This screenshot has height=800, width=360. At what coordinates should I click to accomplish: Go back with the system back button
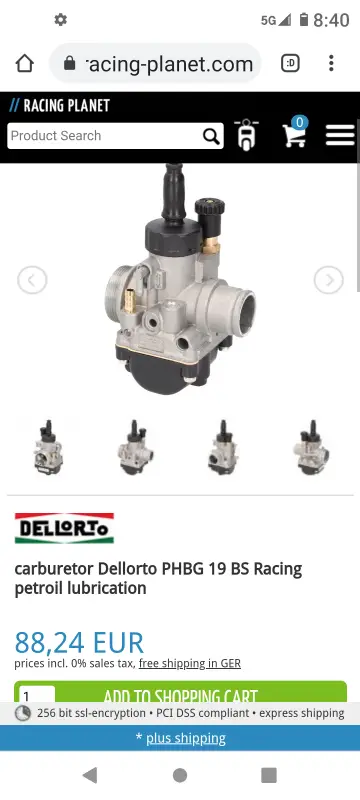[x=90, y=775]
